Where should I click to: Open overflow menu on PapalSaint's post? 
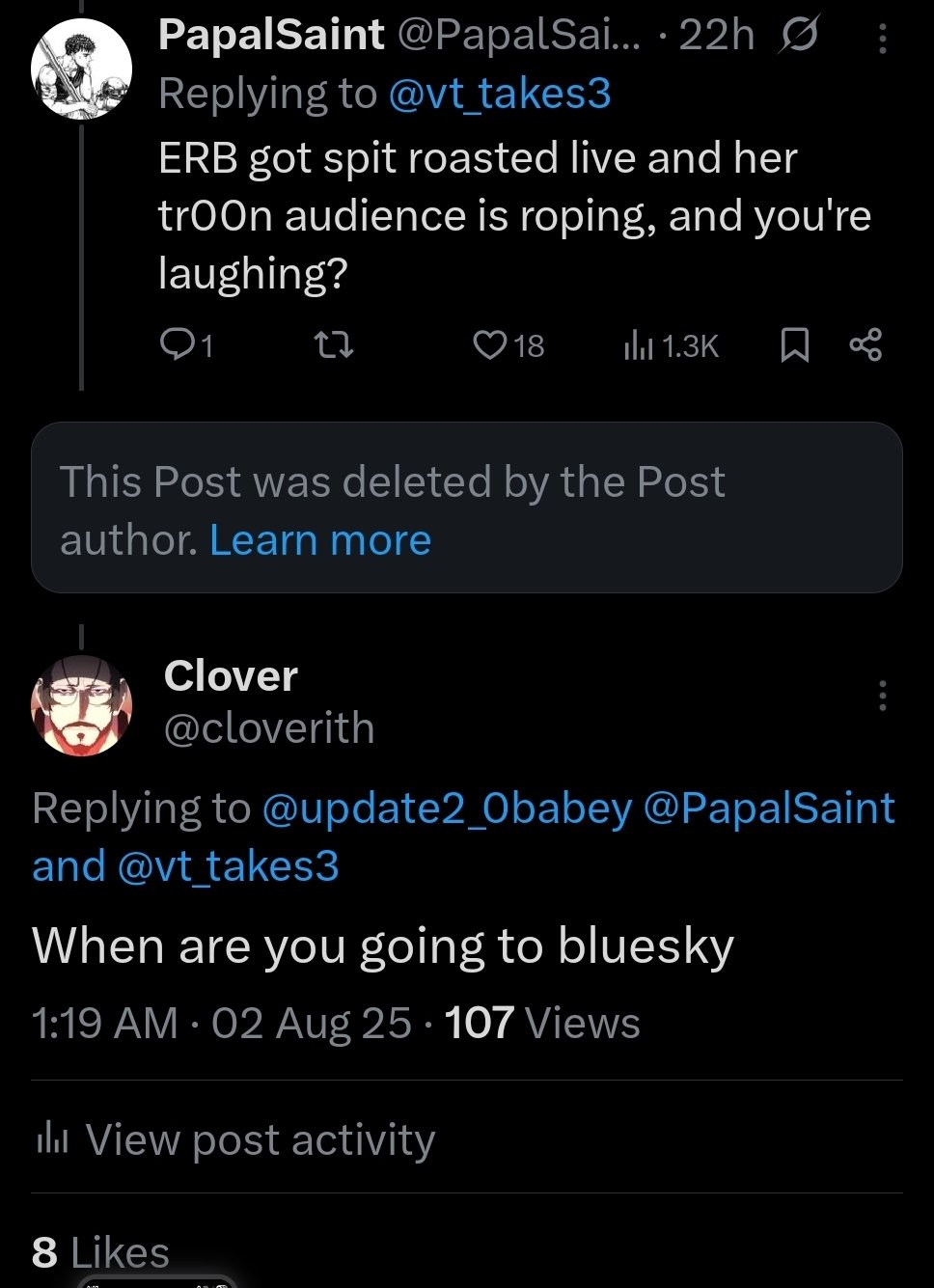(882, 39)
